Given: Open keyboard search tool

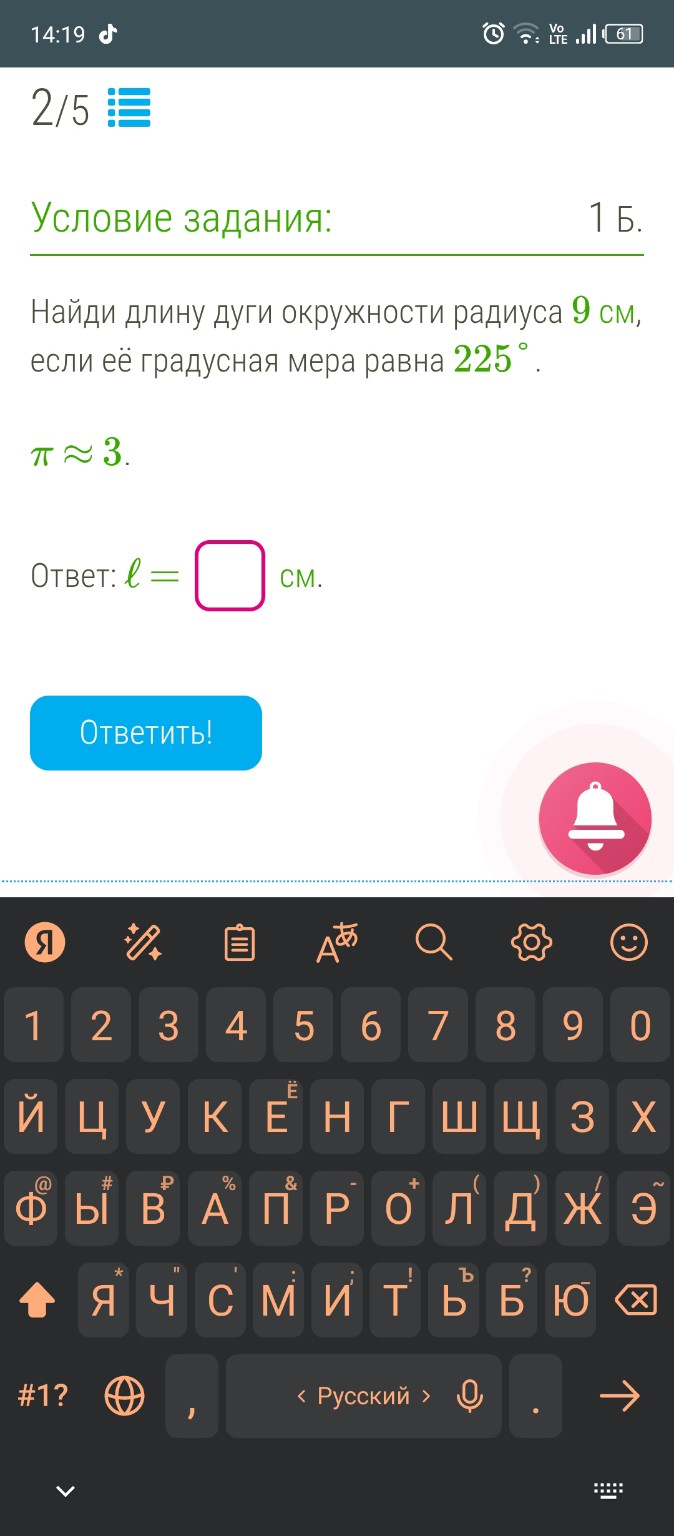Looking at the screenshot, I should (x=434, y=942).
